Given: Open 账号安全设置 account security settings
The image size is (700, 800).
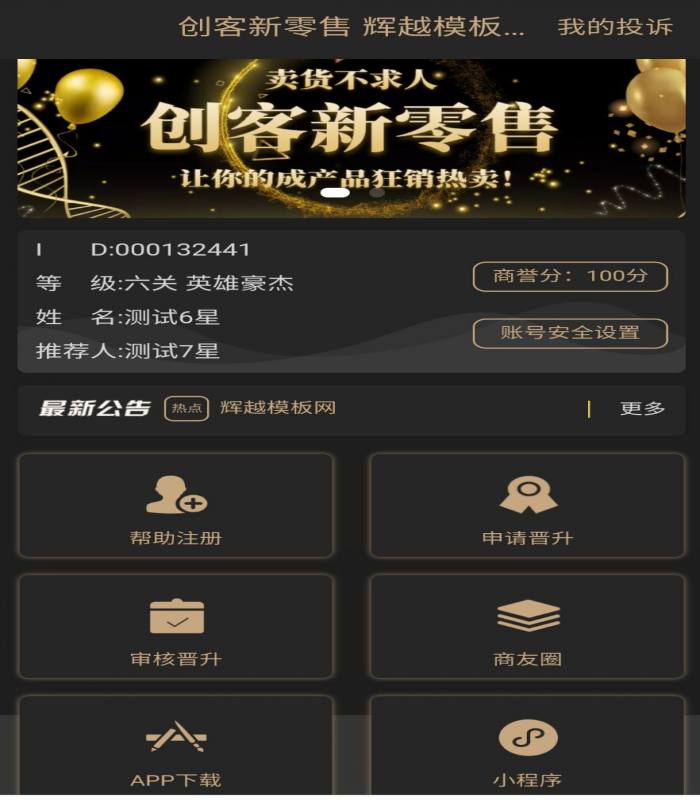Looking at the screenshot, I should point(570,333).
